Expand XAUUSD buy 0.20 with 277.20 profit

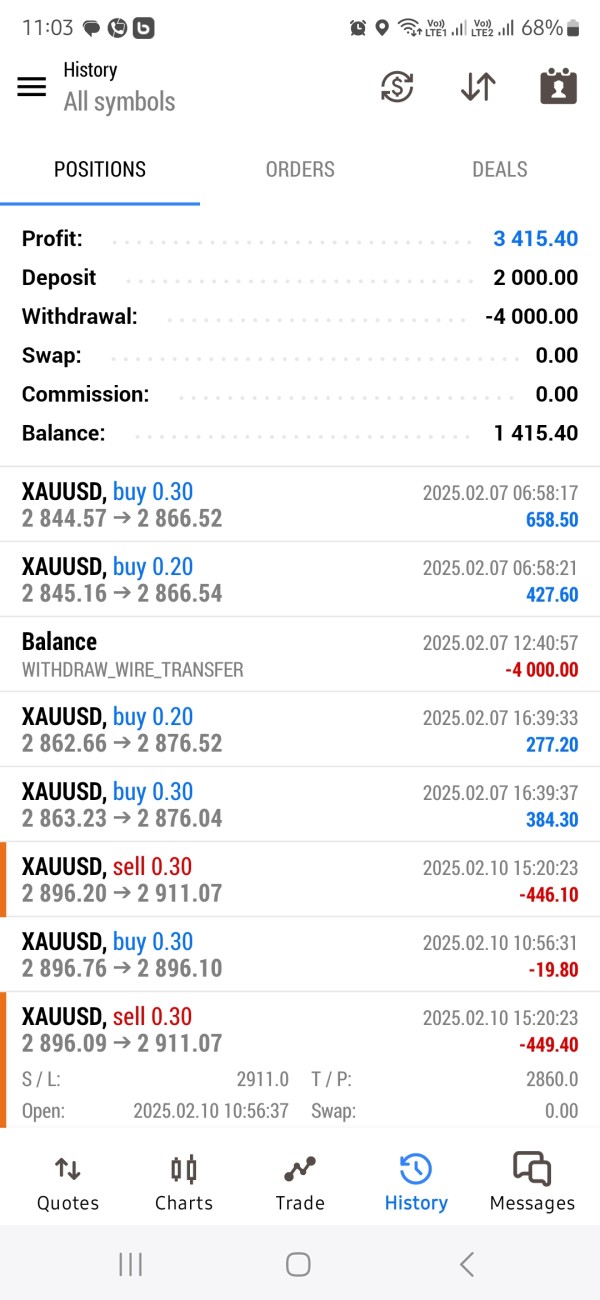[300, 730]
